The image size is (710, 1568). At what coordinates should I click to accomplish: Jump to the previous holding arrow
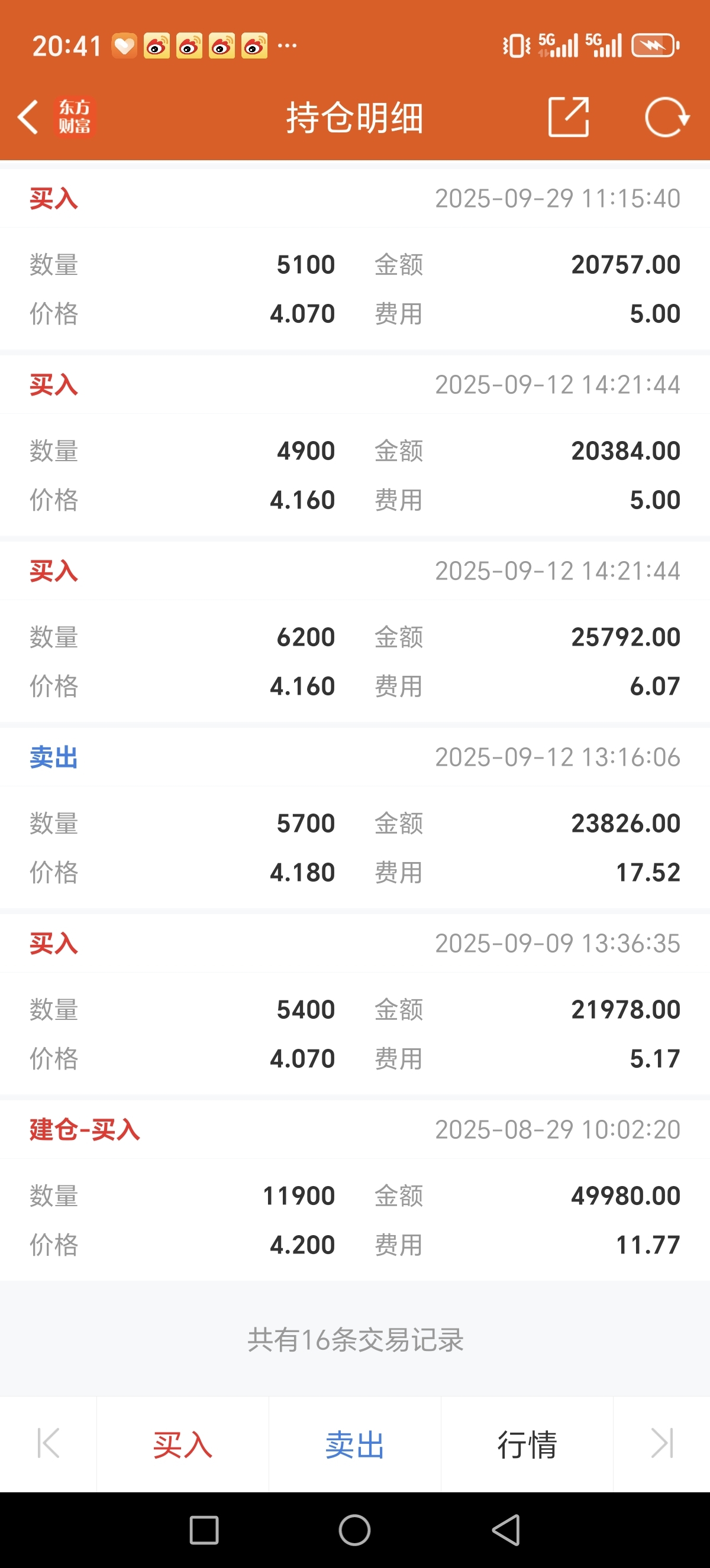(48, 1444)
